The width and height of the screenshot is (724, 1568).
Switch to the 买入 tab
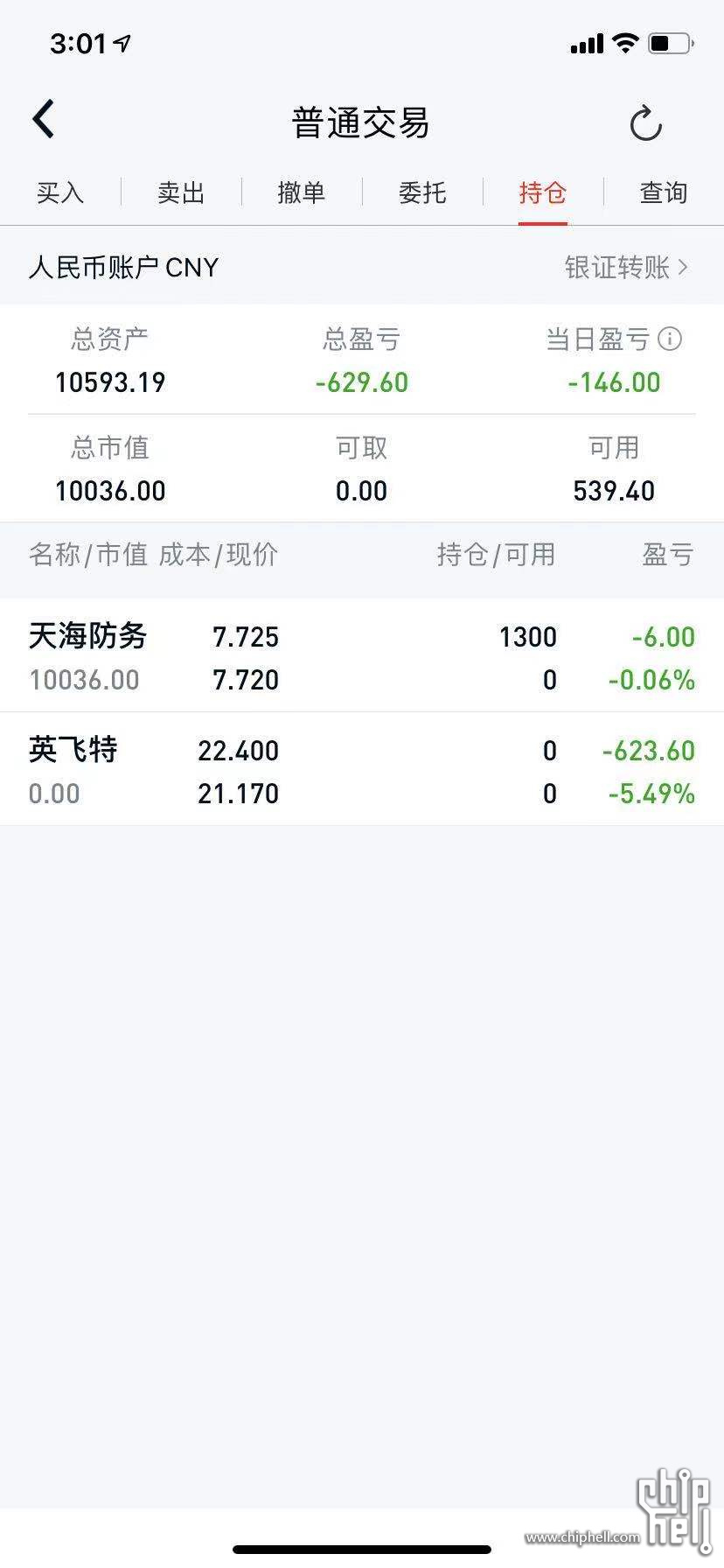coord(60,192)
